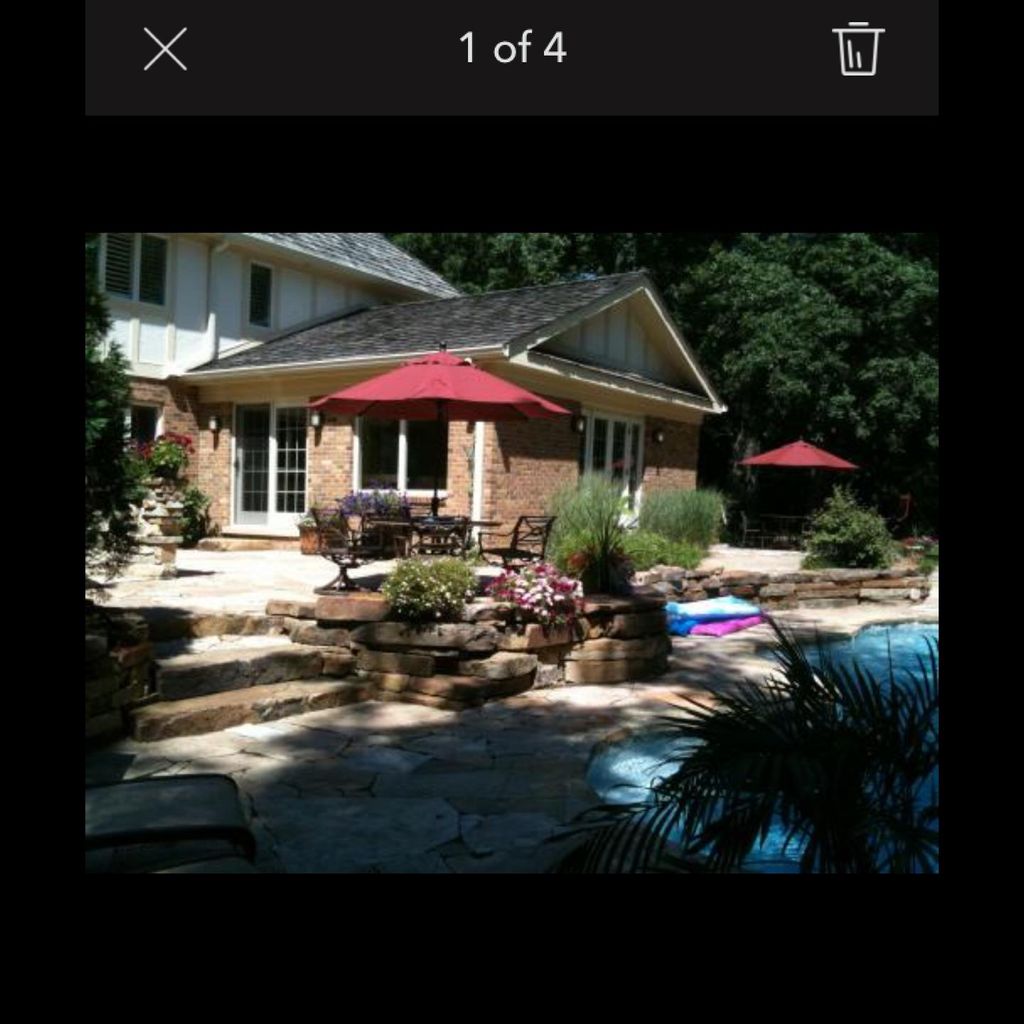Close the photo viewer

click(165, 49)
